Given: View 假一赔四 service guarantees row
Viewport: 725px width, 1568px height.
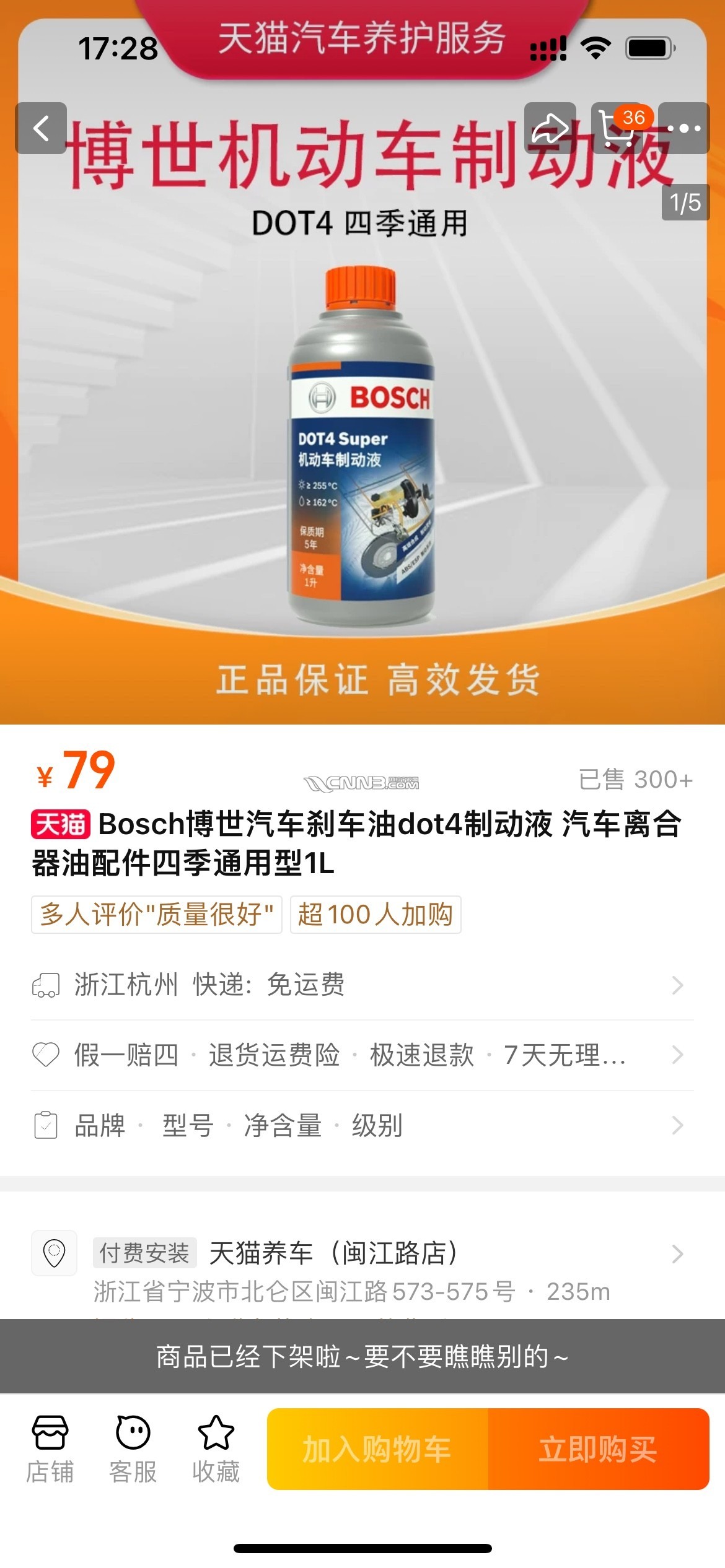Looking at the screenshot, I should point(362,1055).
